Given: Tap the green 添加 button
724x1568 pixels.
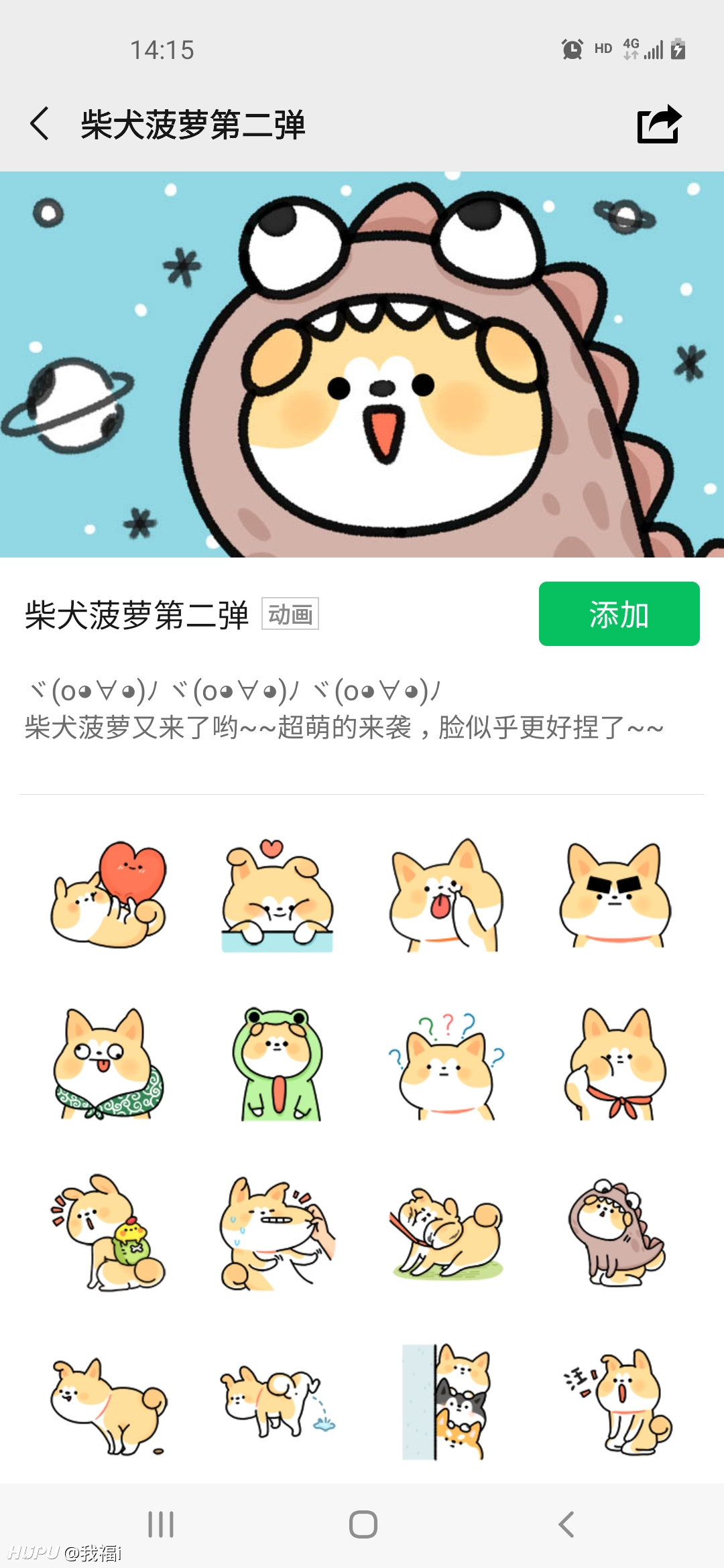Looking at the screenshot, I should [x=619, y=614].
